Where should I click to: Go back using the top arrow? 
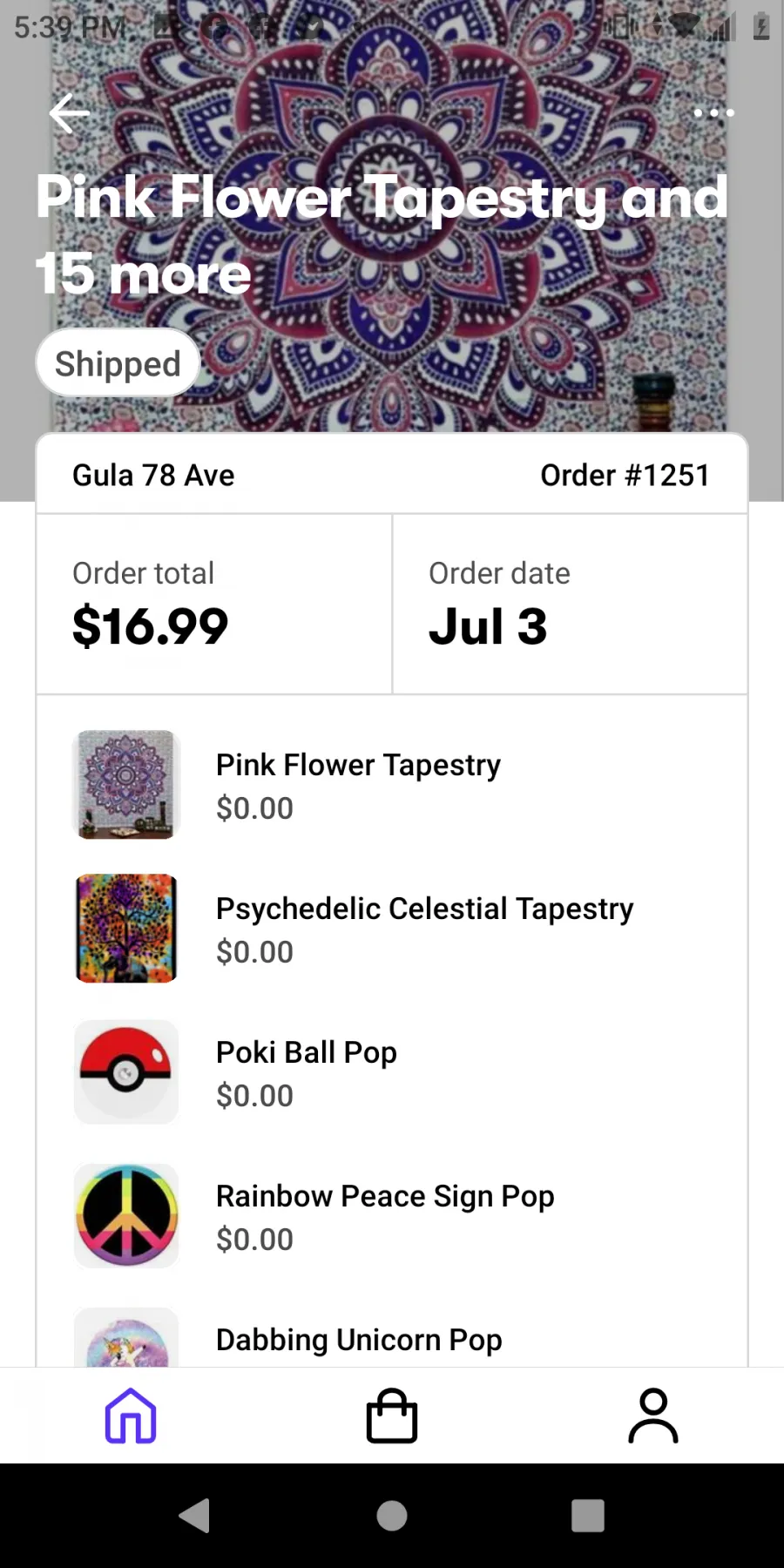(70, 113)
